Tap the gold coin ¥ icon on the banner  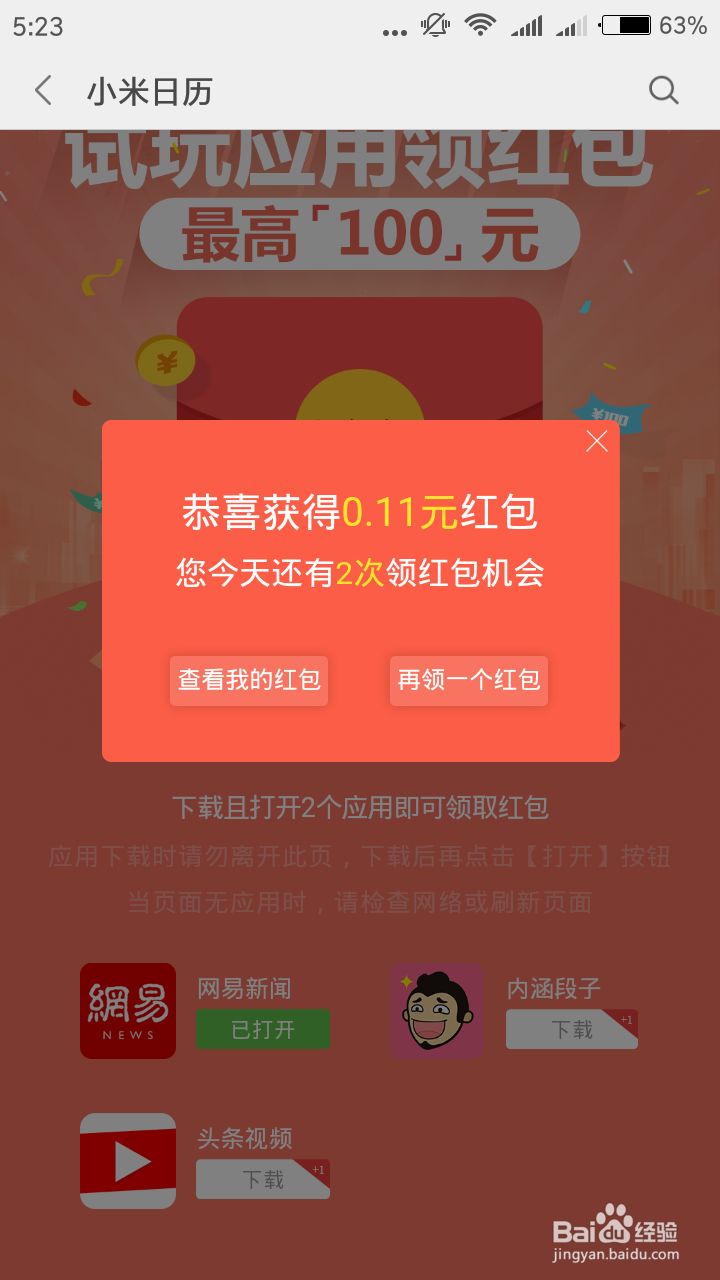(x=166, y=362)
